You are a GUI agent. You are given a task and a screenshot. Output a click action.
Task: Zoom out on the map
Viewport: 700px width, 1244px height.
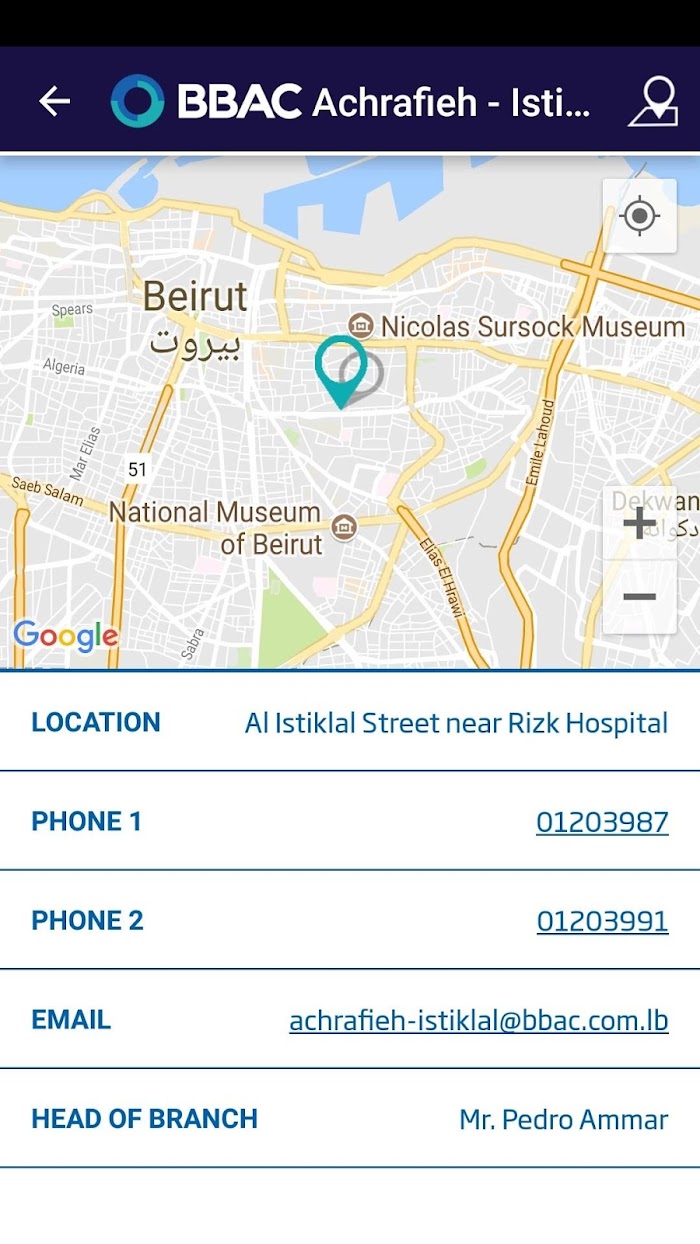coord(639,598)
